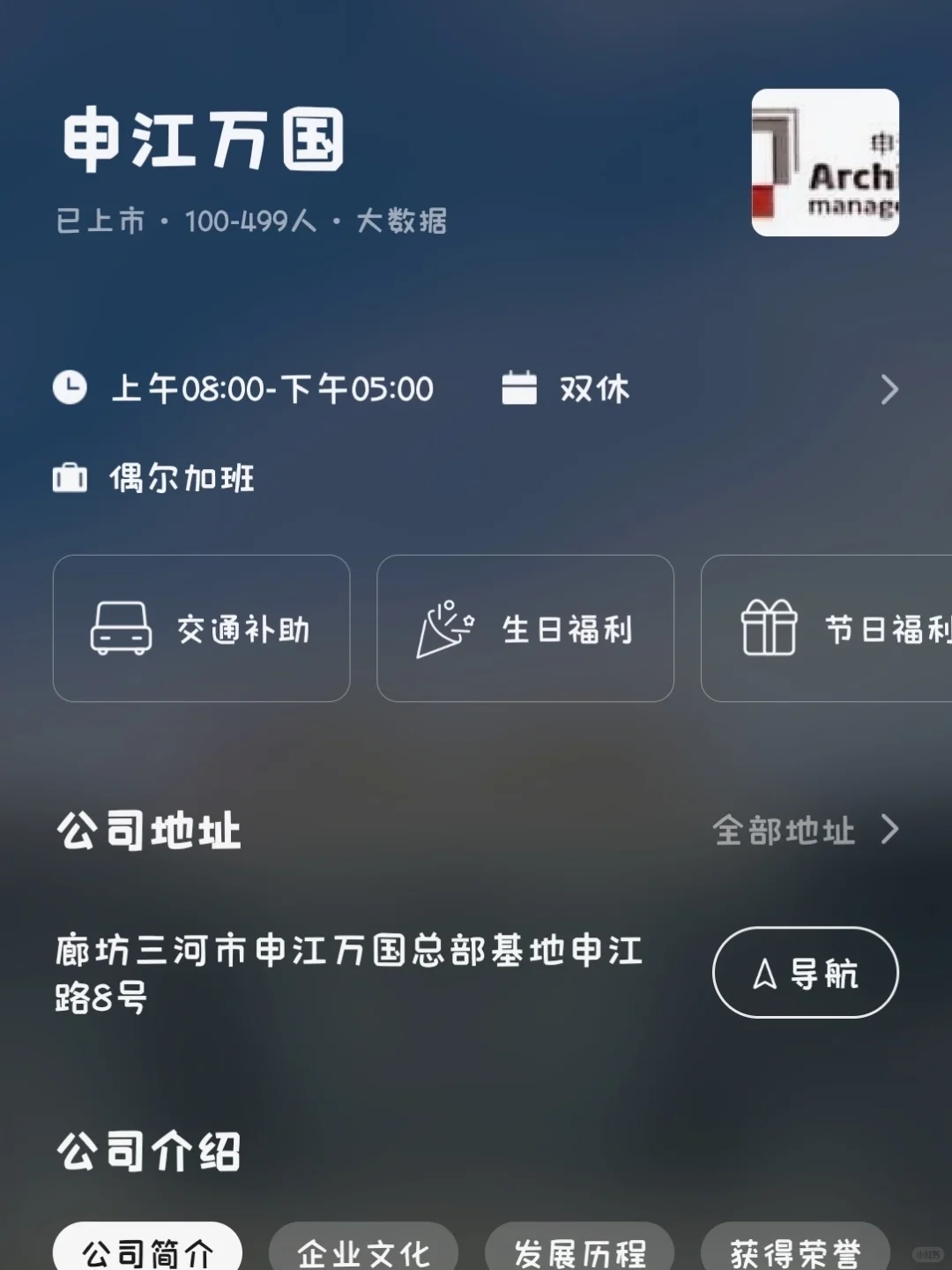952x1270 pixels.
Task: Start 导航 to the company address
Action: coord(806,972)
